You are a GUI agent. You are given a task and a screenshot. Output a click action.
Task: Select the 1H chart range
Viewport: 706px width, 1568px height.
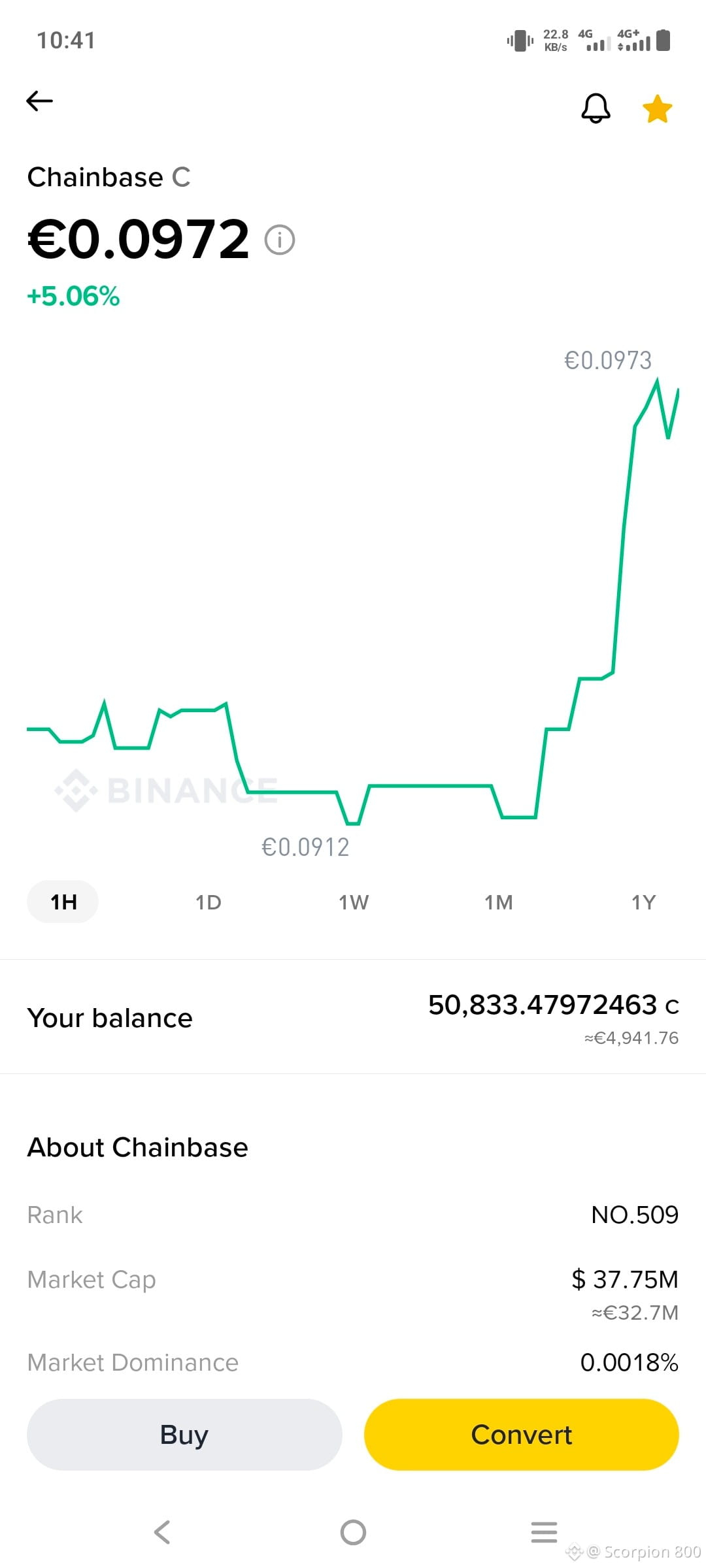point(63,902)
